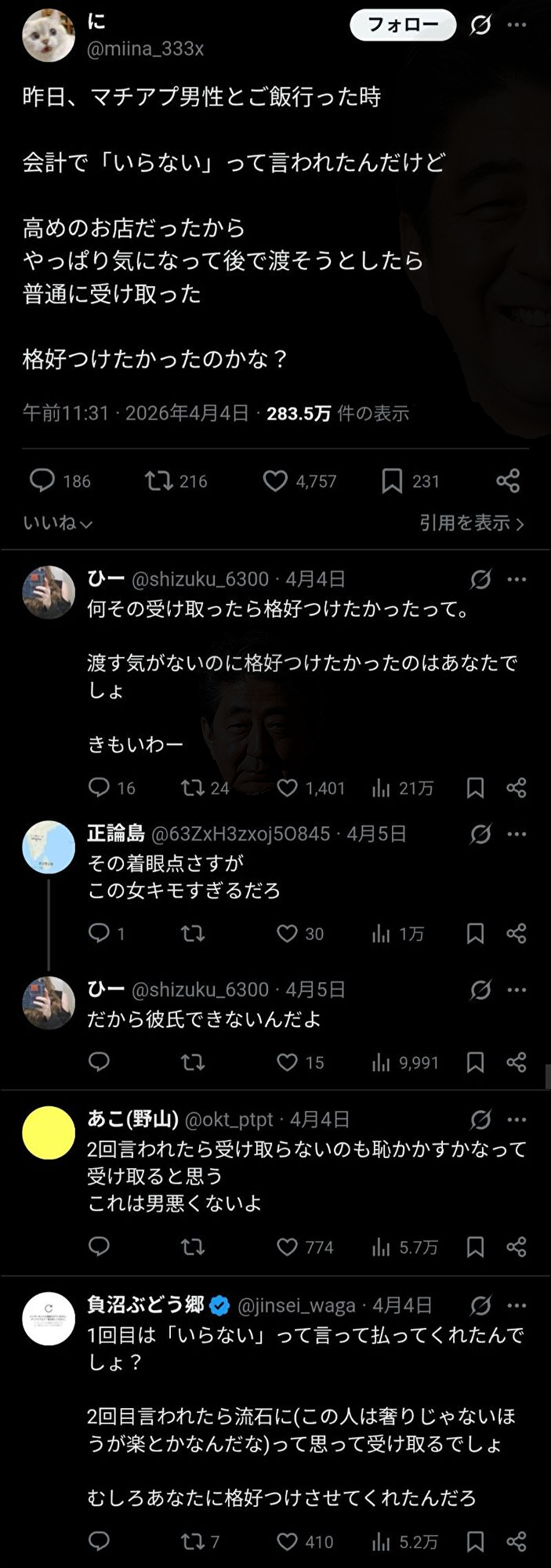Reply to the main post with 186 replies
This screenshot has height=1568, width=551.
(42, 480)
